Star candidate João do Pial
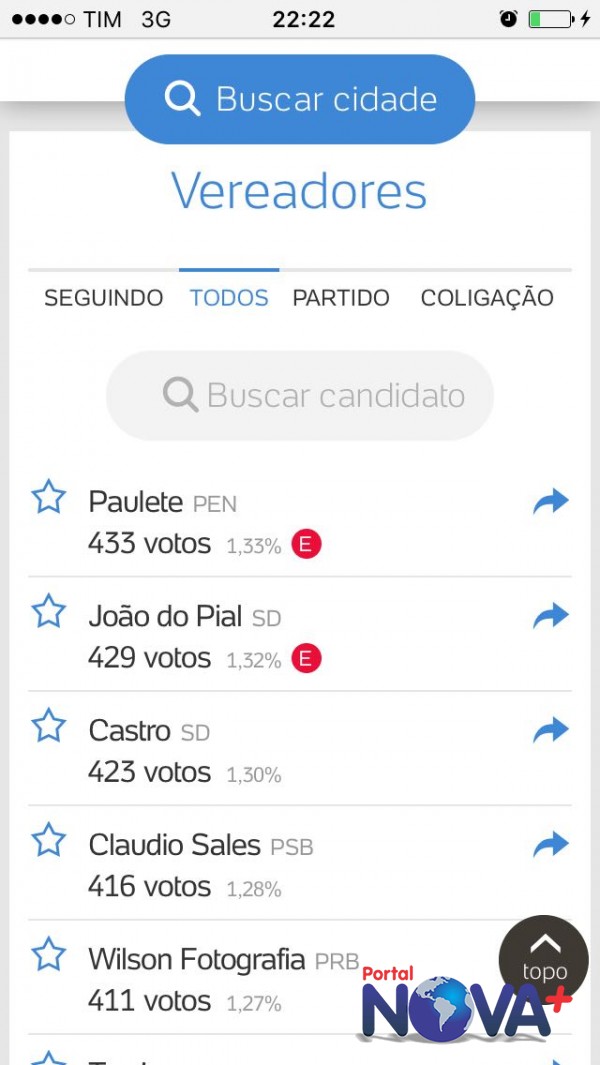600x1065 pixels. (x=49, y=611)
